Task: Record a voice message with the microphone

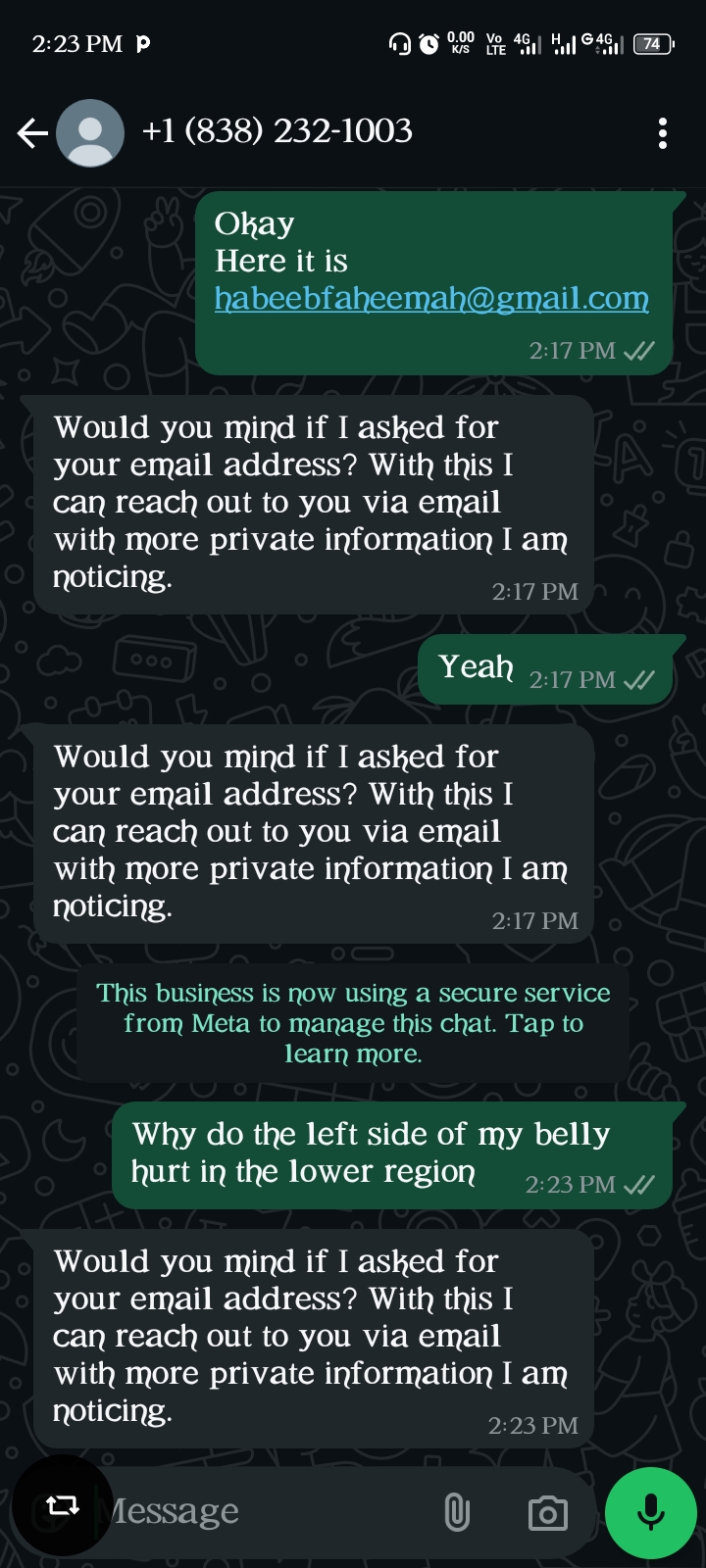Action: coord(651,1512)
